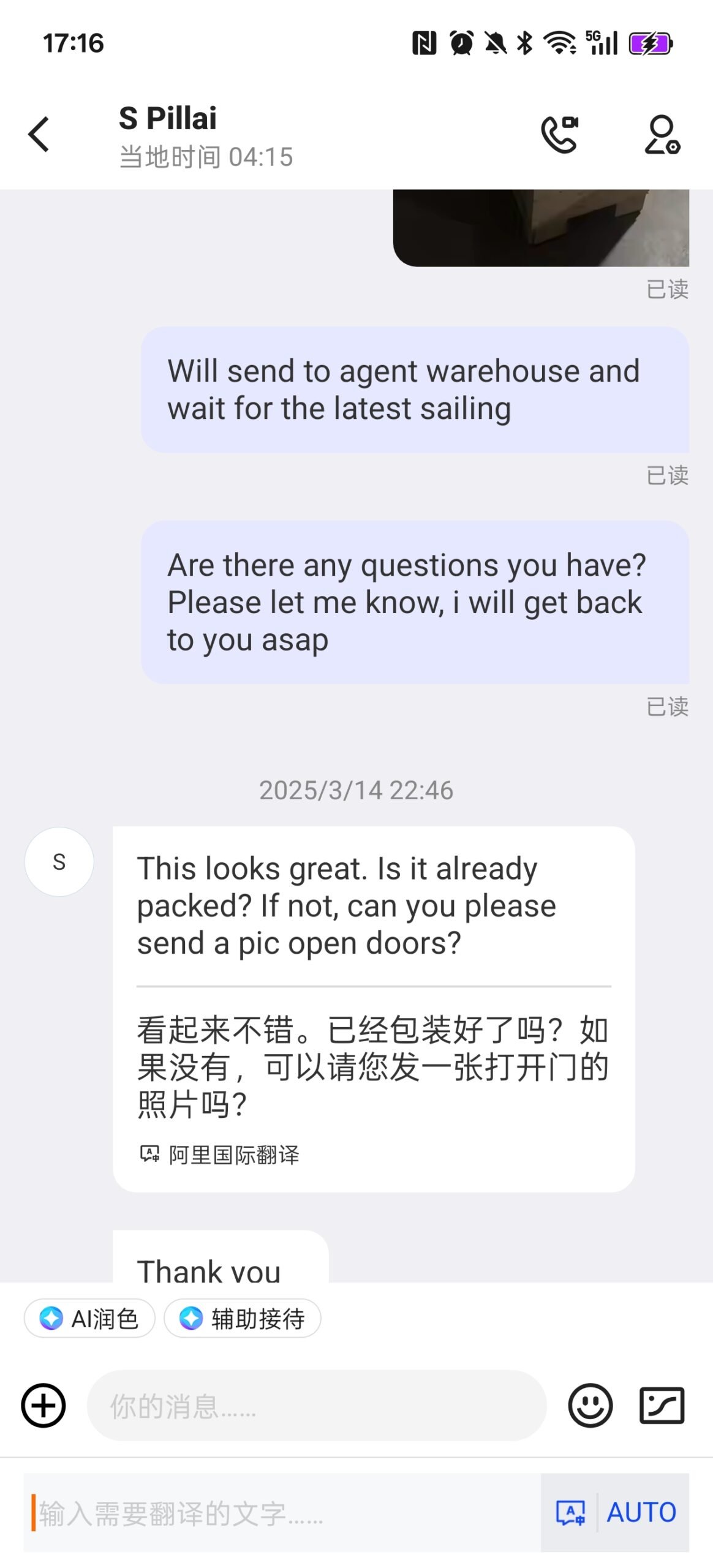Image resolution: width=713 pixels, height=1568 pixels.
Task: Open contact profile settings icon
Action: [662, 135]
